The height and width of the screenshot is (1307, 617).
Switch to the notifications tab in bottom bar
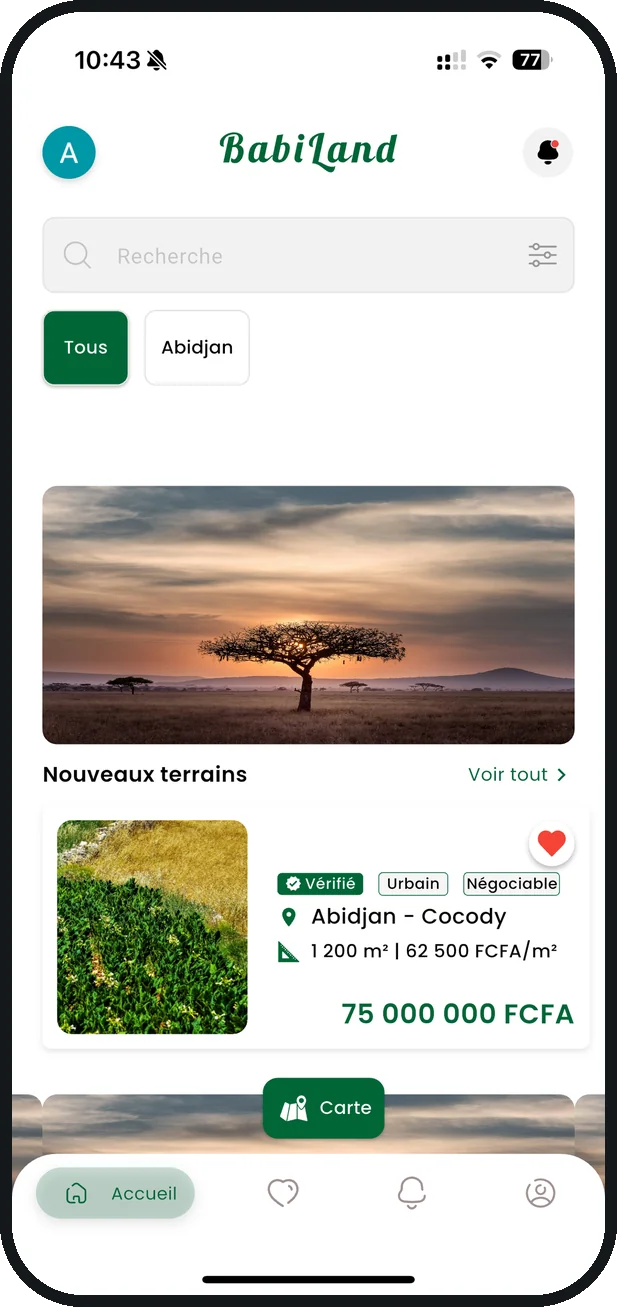411,1193
